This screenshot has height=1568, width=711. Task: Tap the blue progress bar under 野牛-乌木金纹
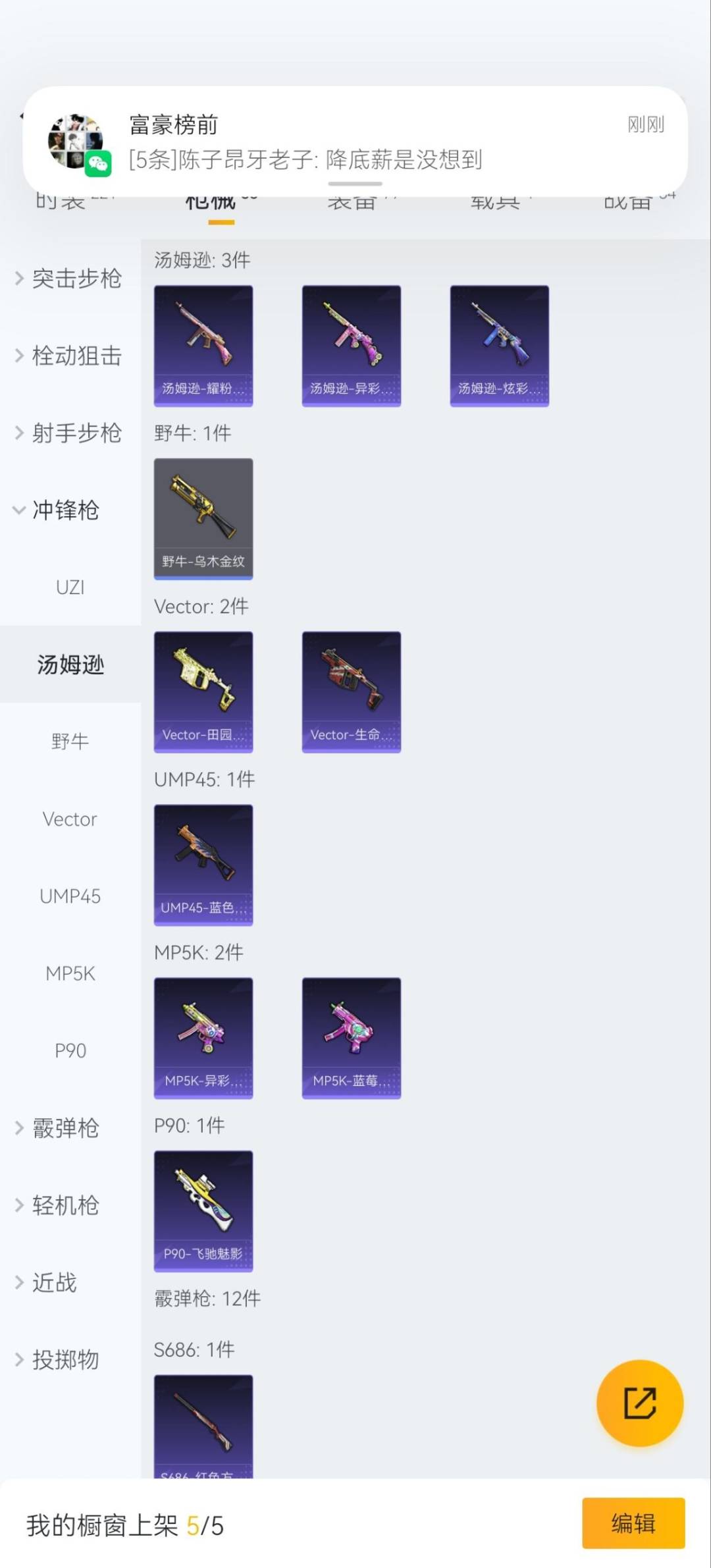[x=203, y=576]
